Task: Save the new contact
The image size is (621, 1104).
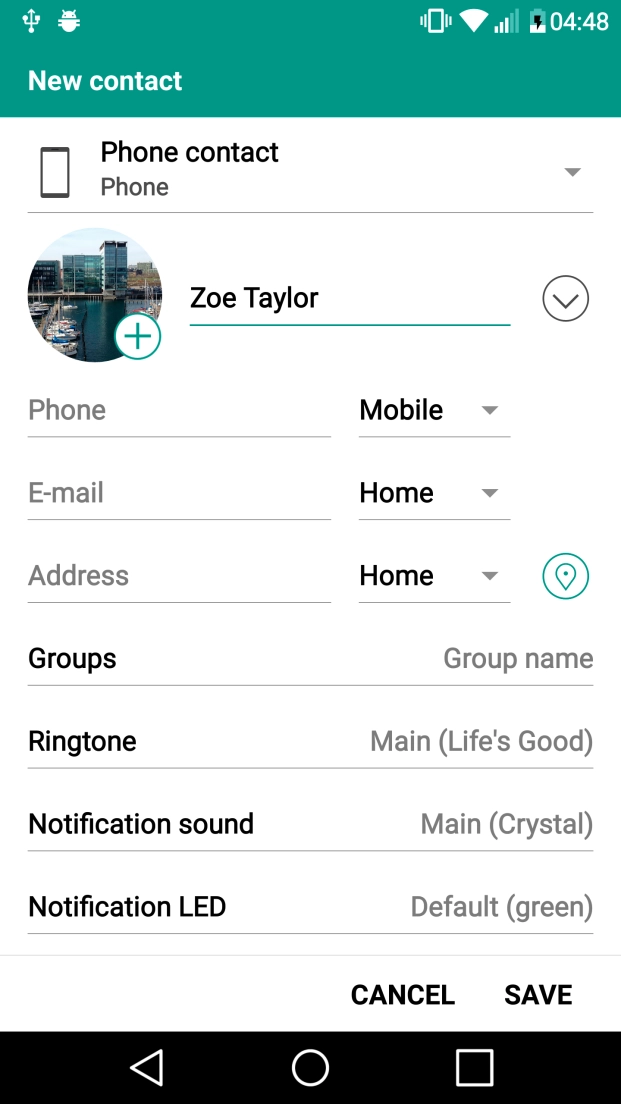Action: point(538,995)
